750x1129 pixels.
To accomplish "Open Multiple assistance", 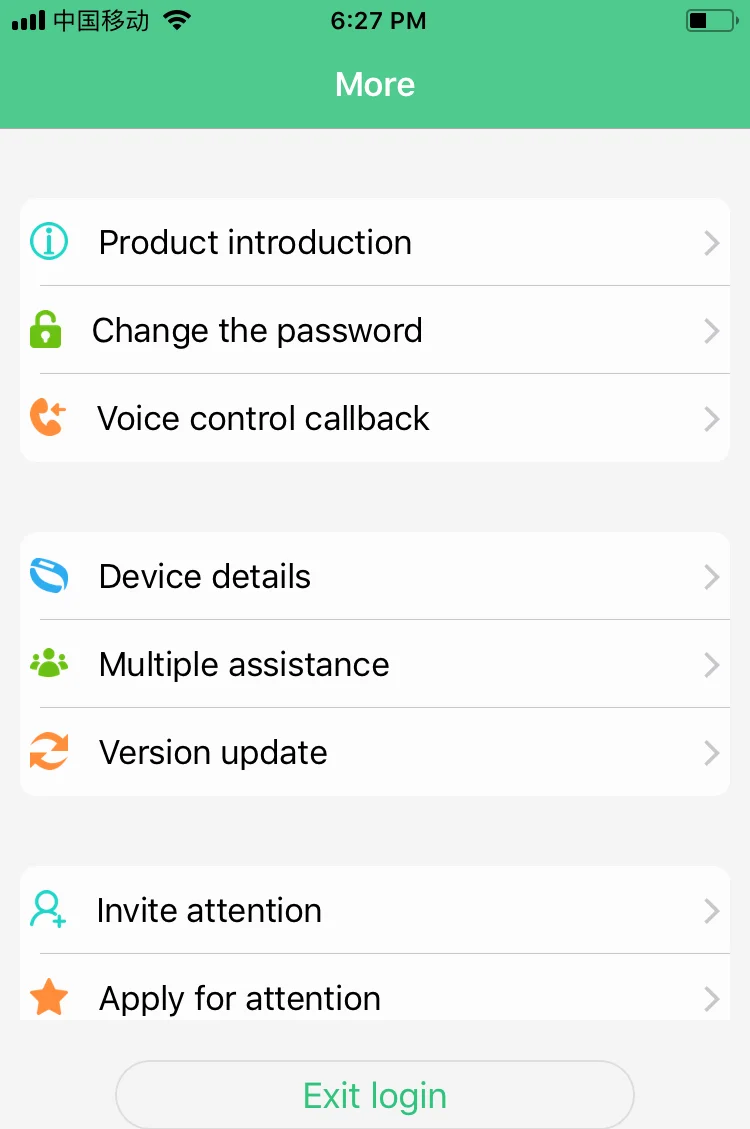I will pyautogui.click(x=374, y=664).
